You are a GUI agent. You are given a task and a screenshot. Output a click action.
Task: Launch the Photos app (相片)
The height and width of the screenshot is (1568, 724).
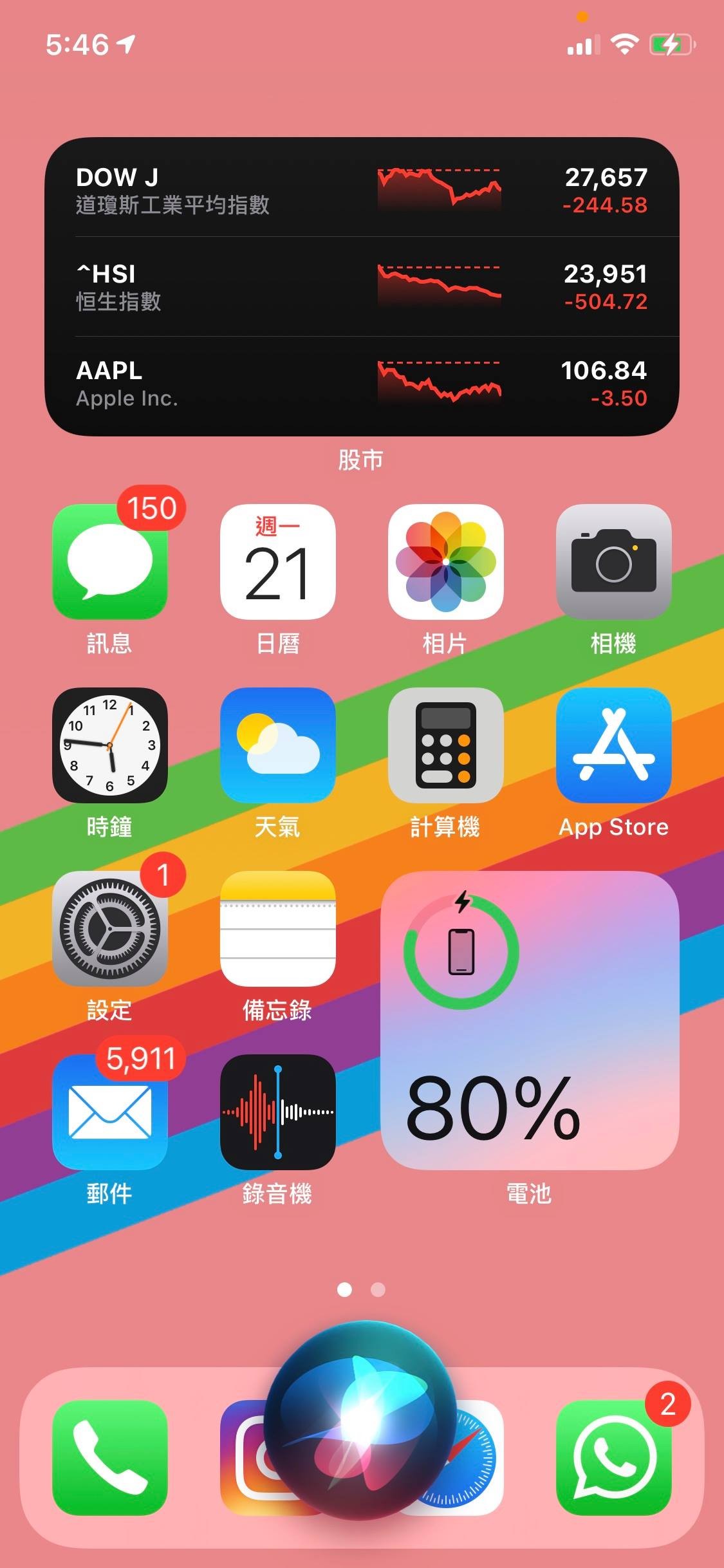445,561
